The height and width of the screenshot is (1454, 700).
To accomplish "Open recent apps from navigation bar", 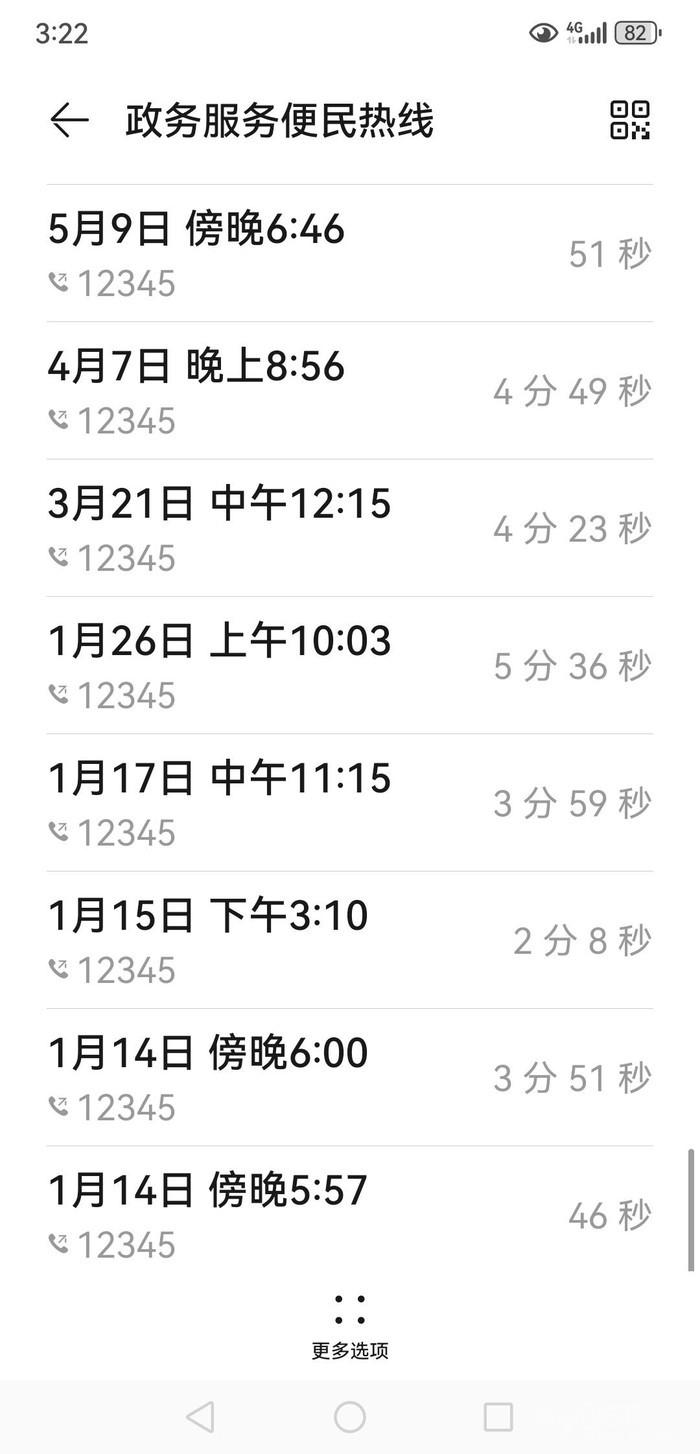I will [498, 1416].
